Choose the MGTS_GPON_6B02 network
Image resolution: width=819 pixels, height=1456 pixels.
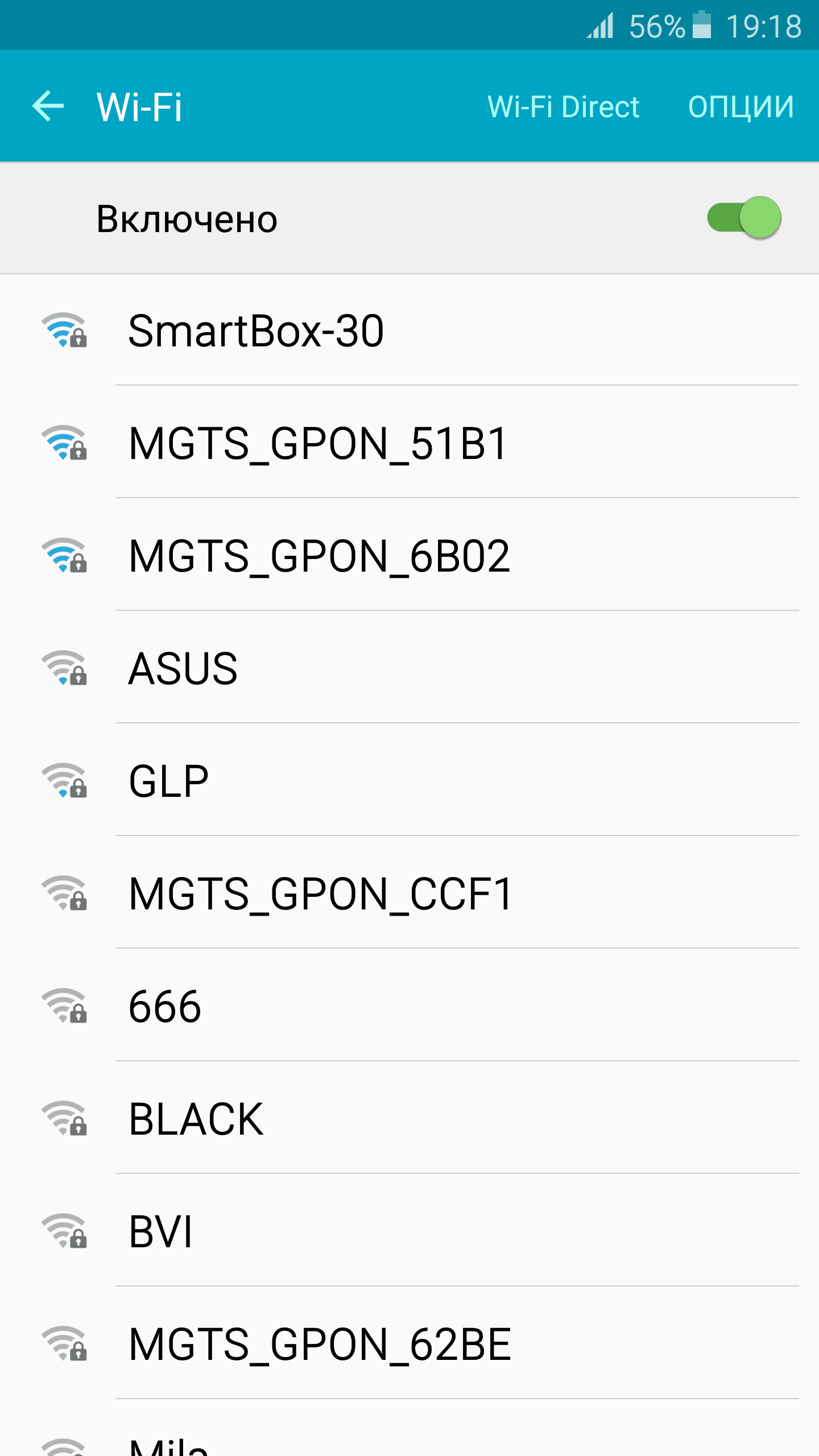click(x=409, y=555)
